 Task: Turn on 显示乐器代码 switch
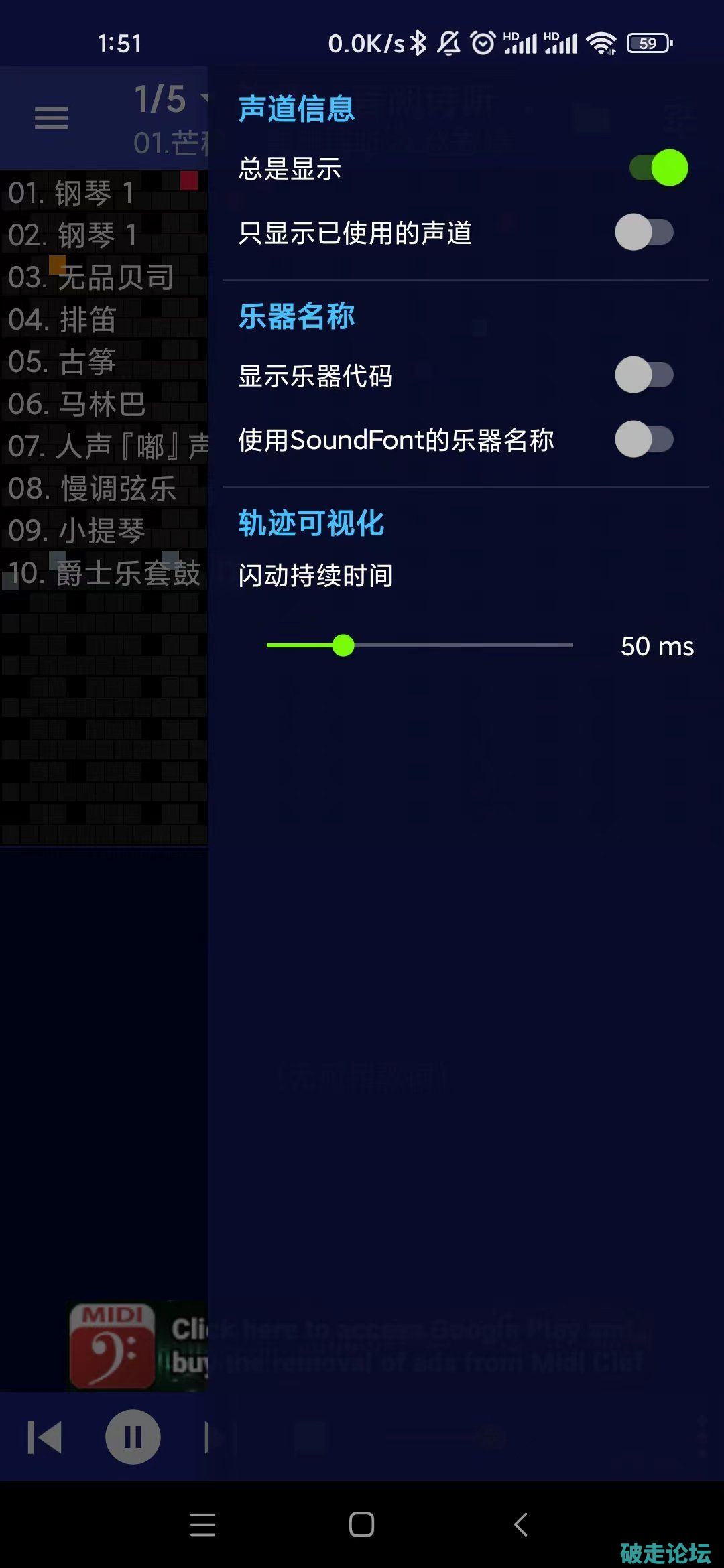(644, 375)
